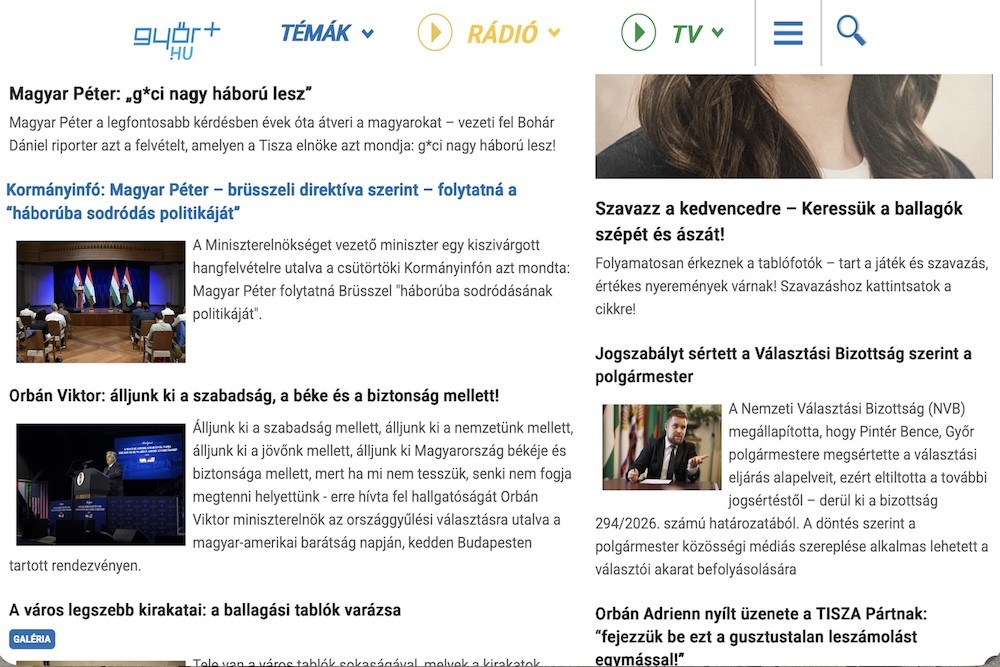The height and width of the screenshot is (667, 1000).
Task: Tap the Kormányinfó press conference thumbnail
Action: [100, 301]
